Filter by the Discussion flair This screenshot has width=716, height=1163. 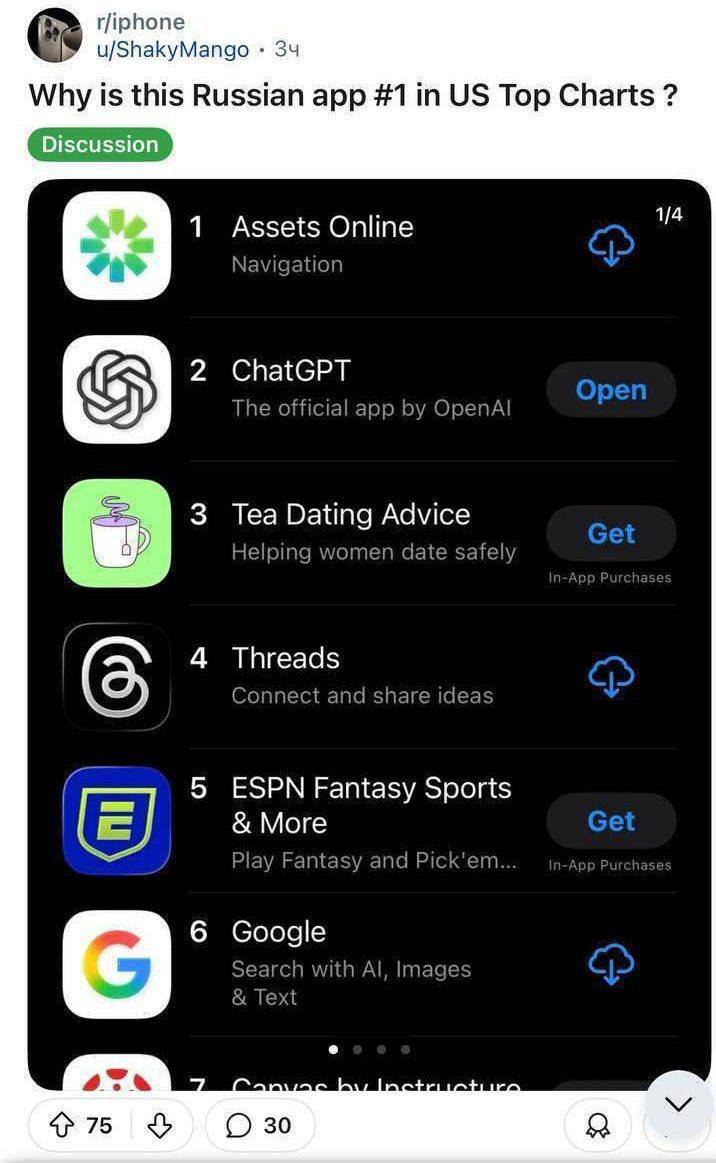pos(100,144)
